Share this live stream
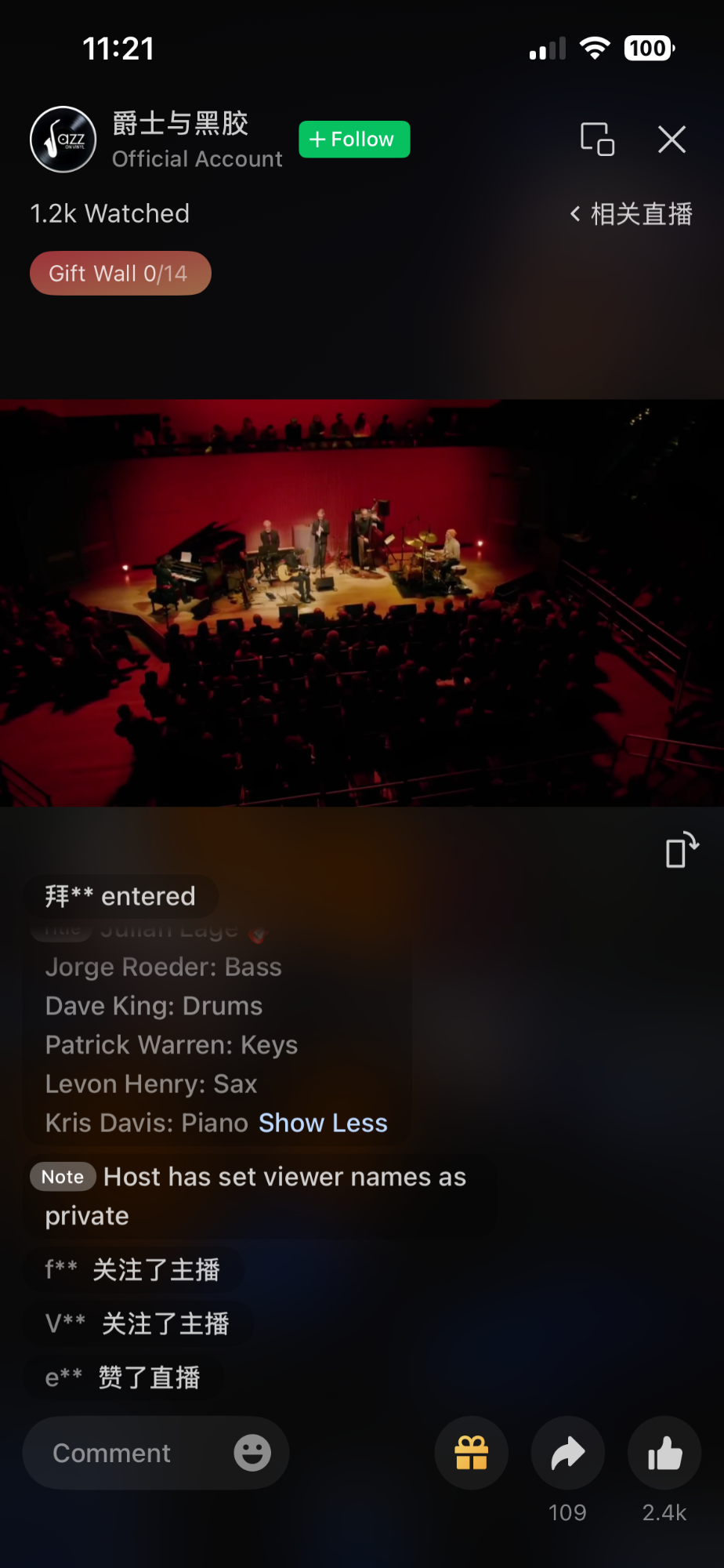Screen dimensions: 724x1568 coord(568,1453)
